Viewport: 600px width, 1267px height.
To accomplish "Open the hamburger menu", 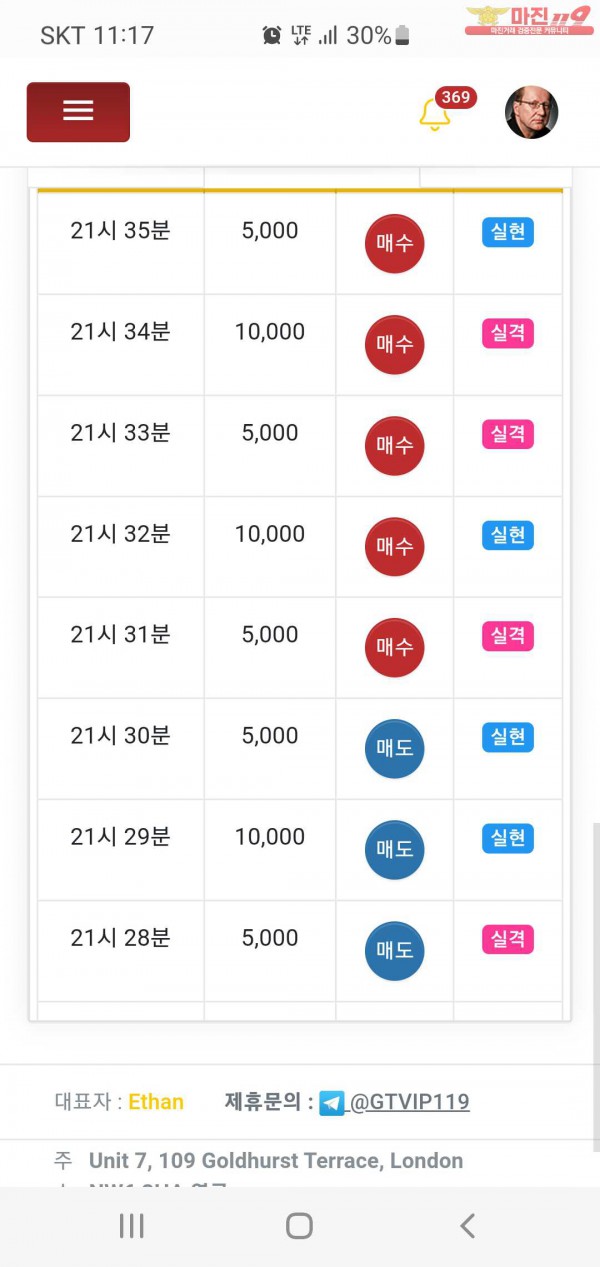I will [x=78, y=111].
